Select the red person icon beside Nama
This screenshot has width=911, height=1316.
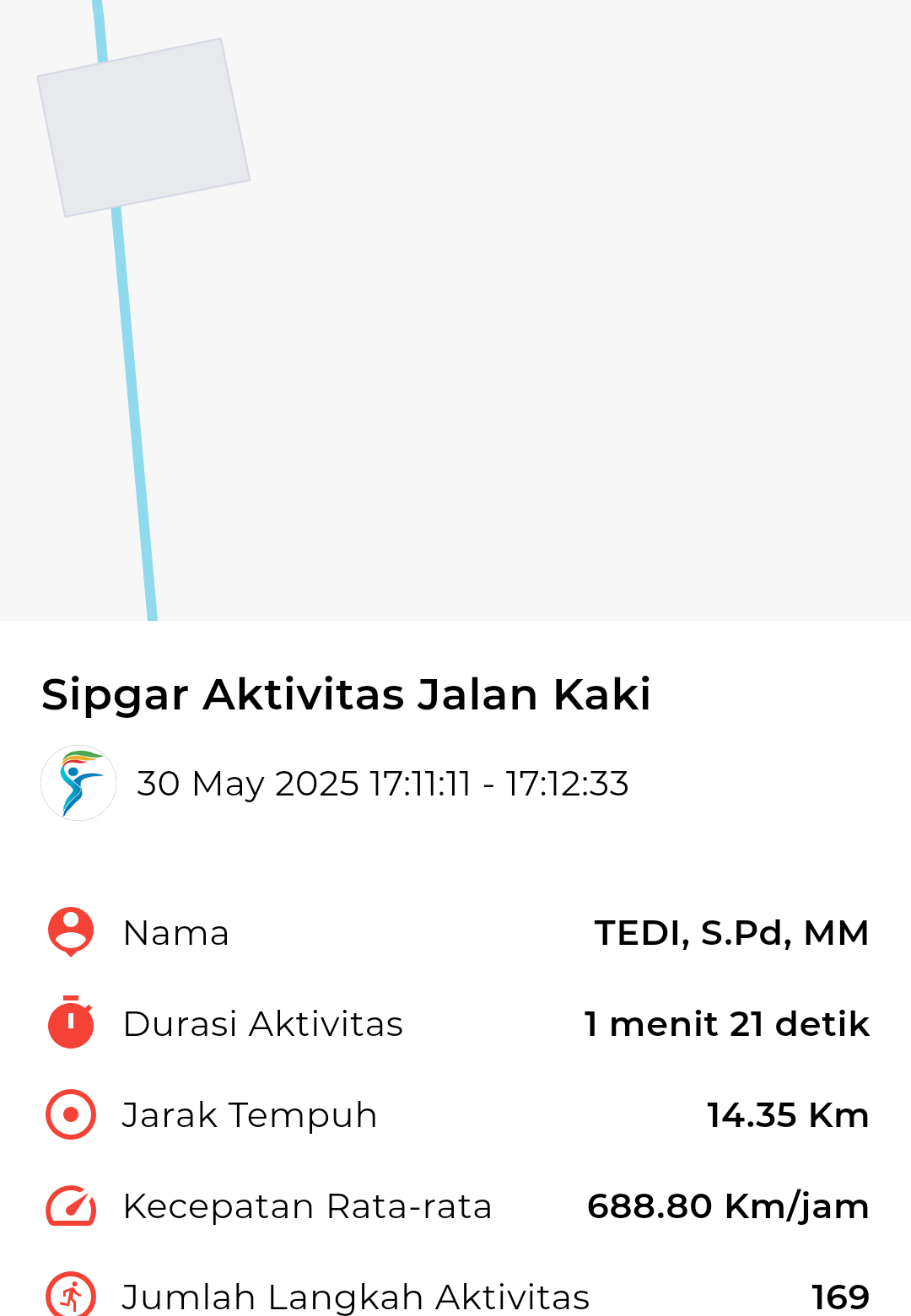pos(69,932)
